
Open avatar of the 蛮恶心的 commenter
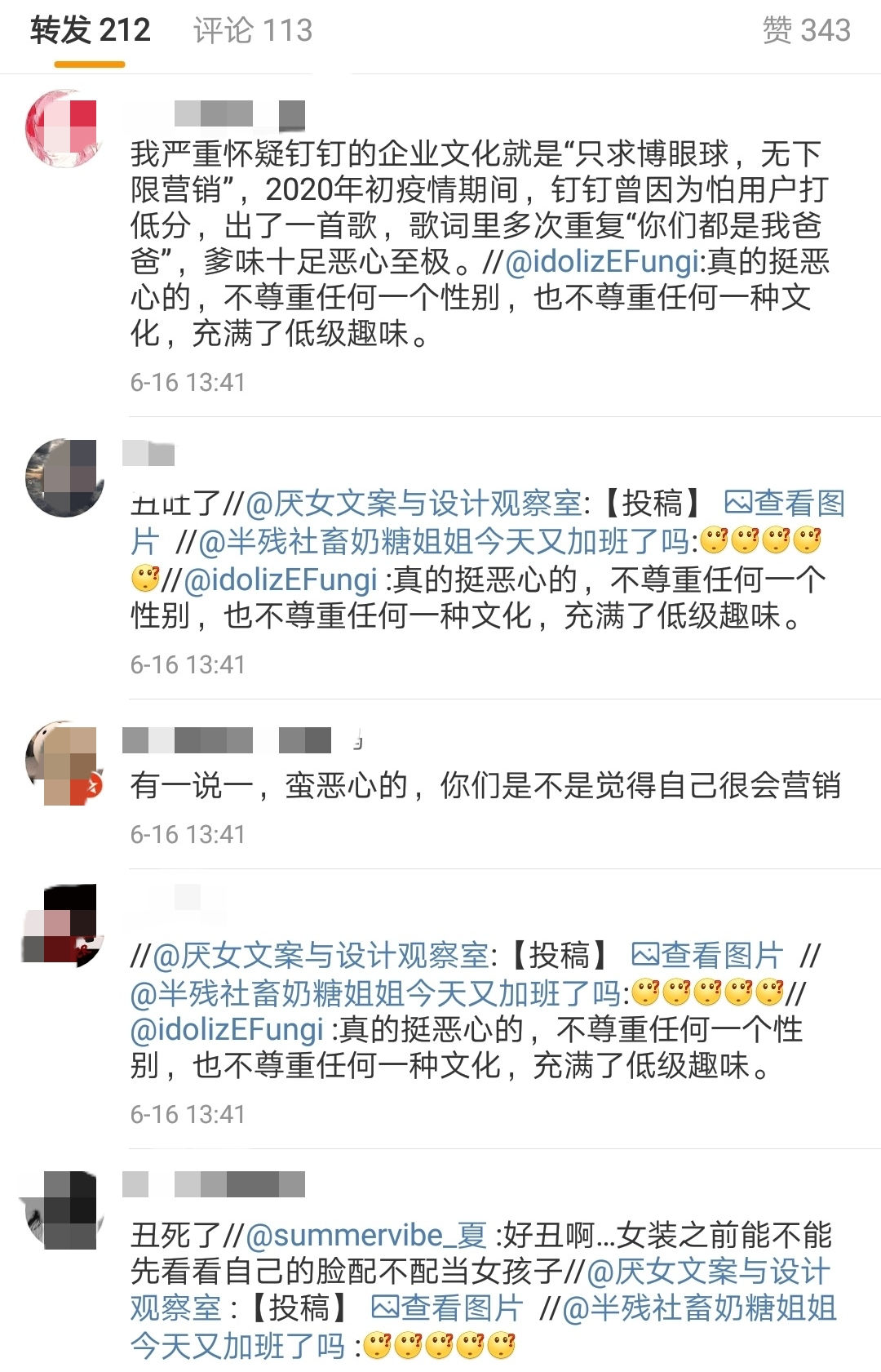[x=64, y=763]
